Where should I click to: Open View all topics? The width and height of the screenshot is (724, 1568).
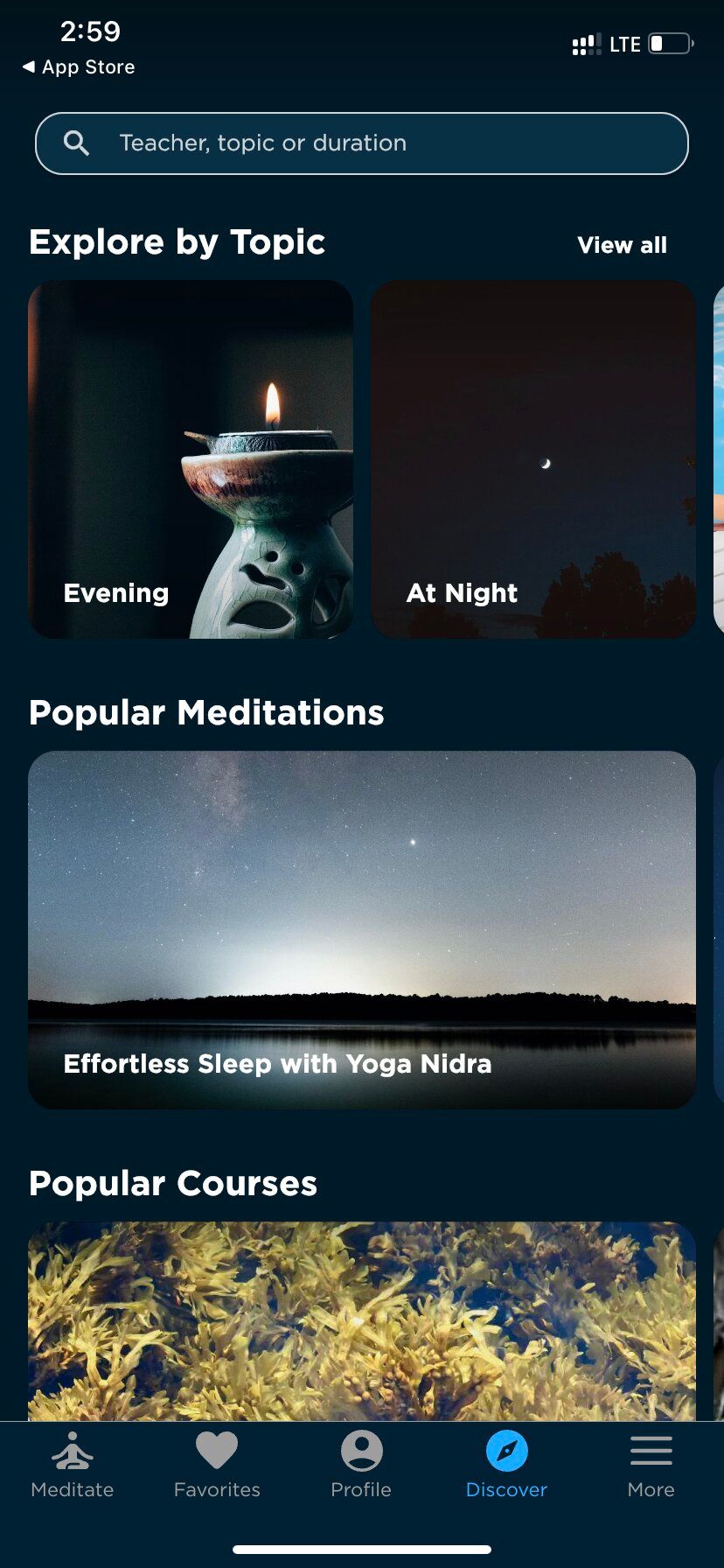click(x=622, y=245)
